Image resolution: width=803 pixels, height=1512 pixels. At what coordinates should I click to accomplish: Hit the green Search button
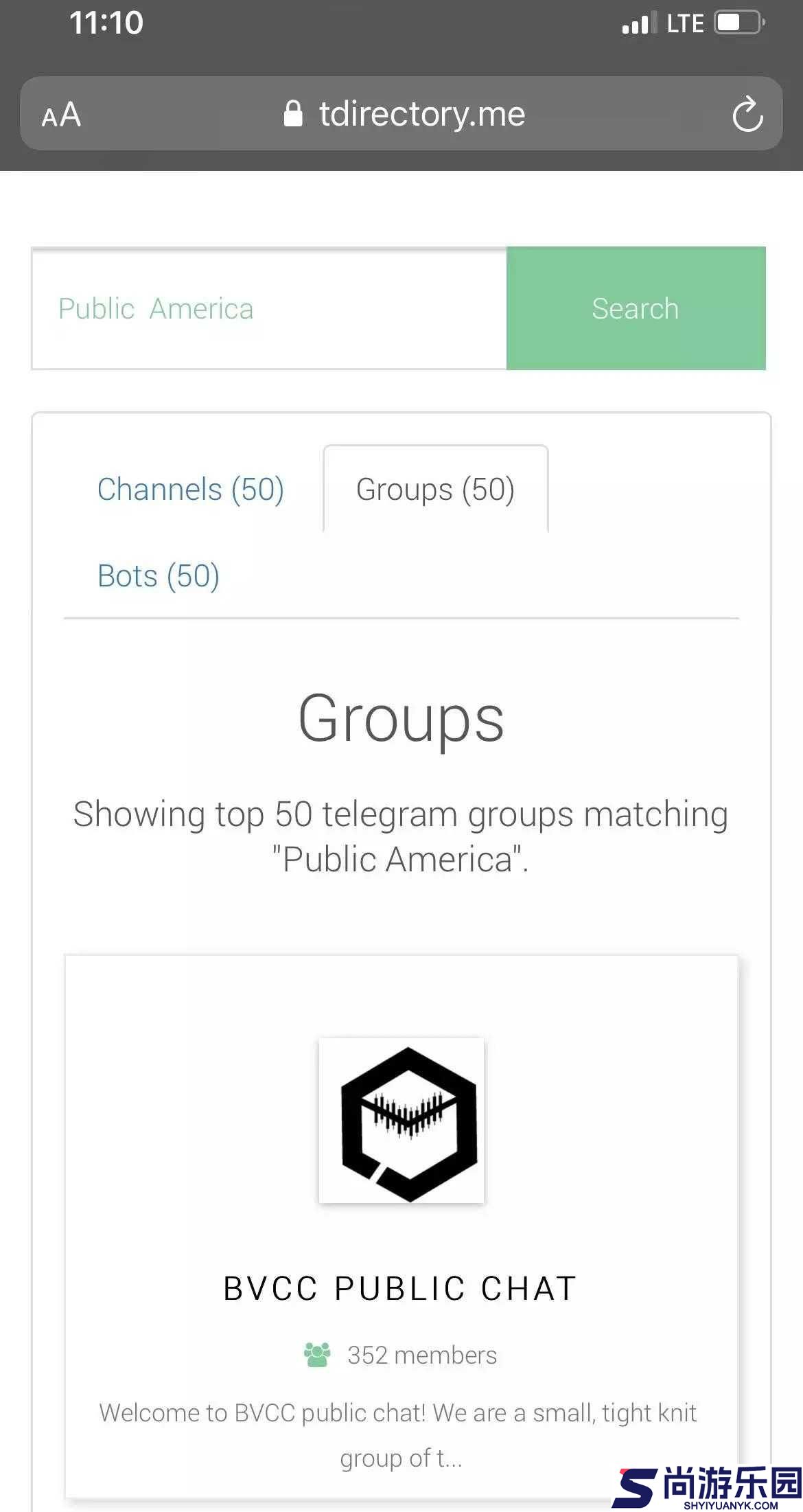coord(636,308)
